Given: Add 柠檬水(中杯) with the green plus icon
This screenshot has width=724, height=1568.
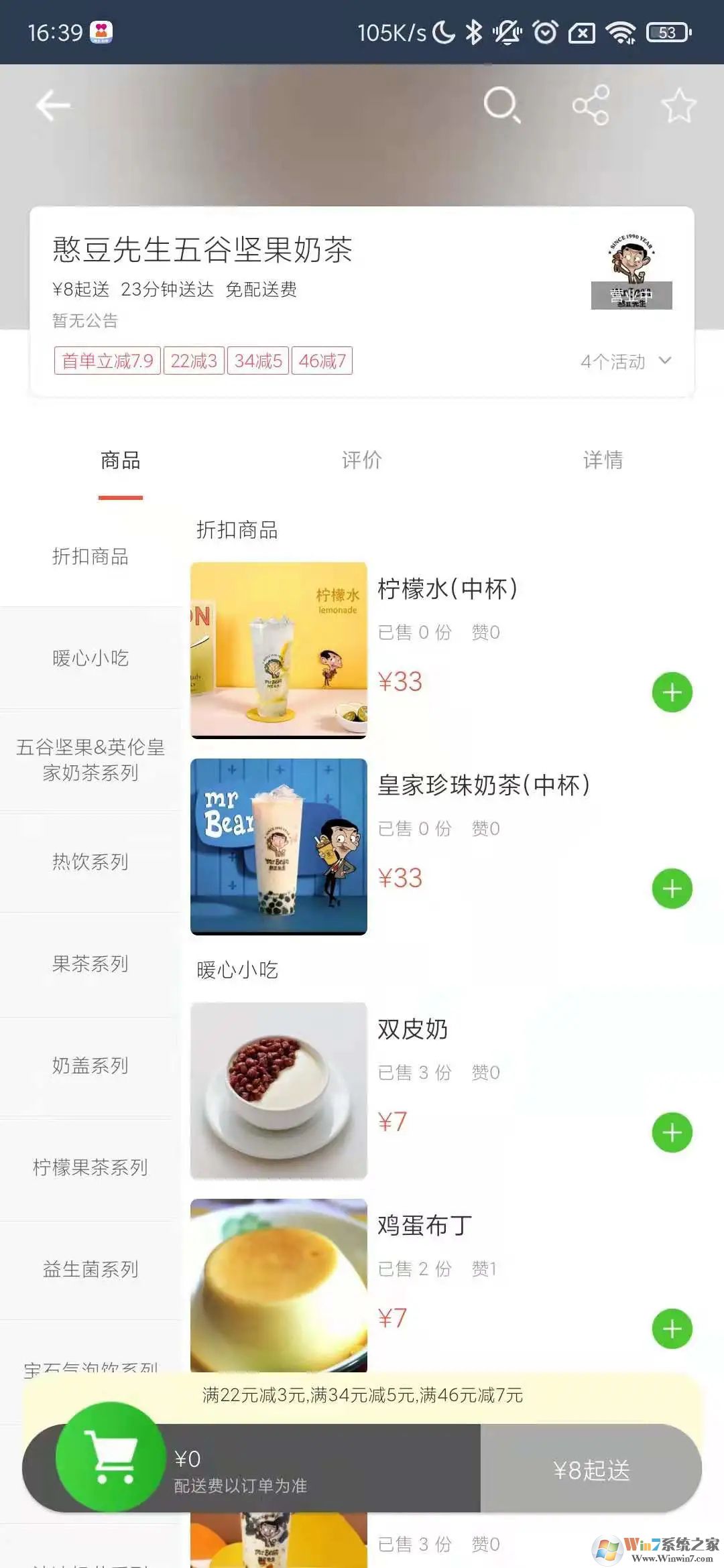Looking at the screenshot, I should tap(674, 692).
